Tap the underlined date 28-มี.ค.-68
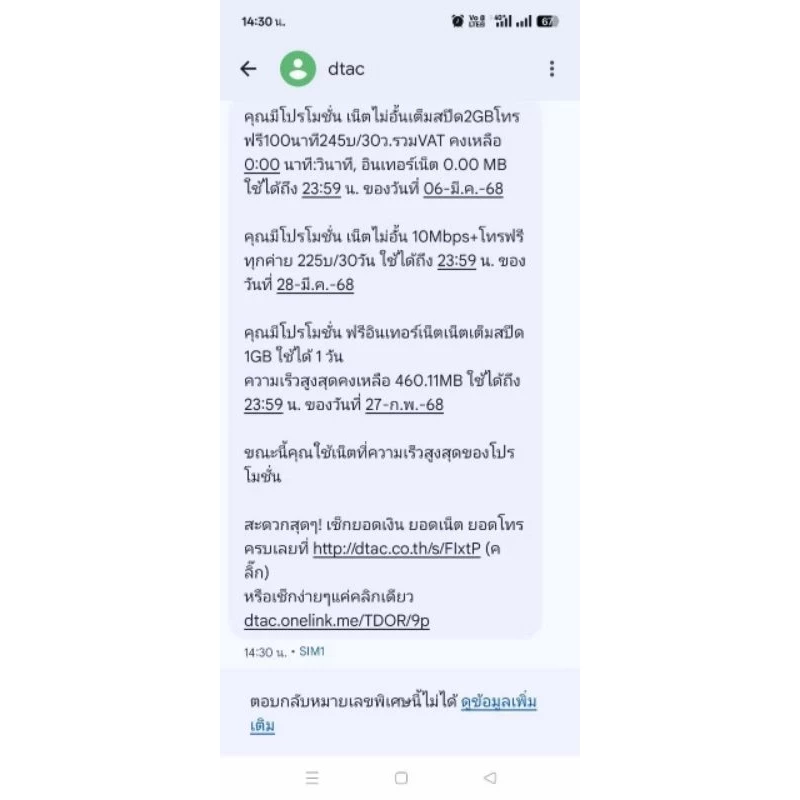This screenshot has height=800, width=800. click(x=315, y=285)
